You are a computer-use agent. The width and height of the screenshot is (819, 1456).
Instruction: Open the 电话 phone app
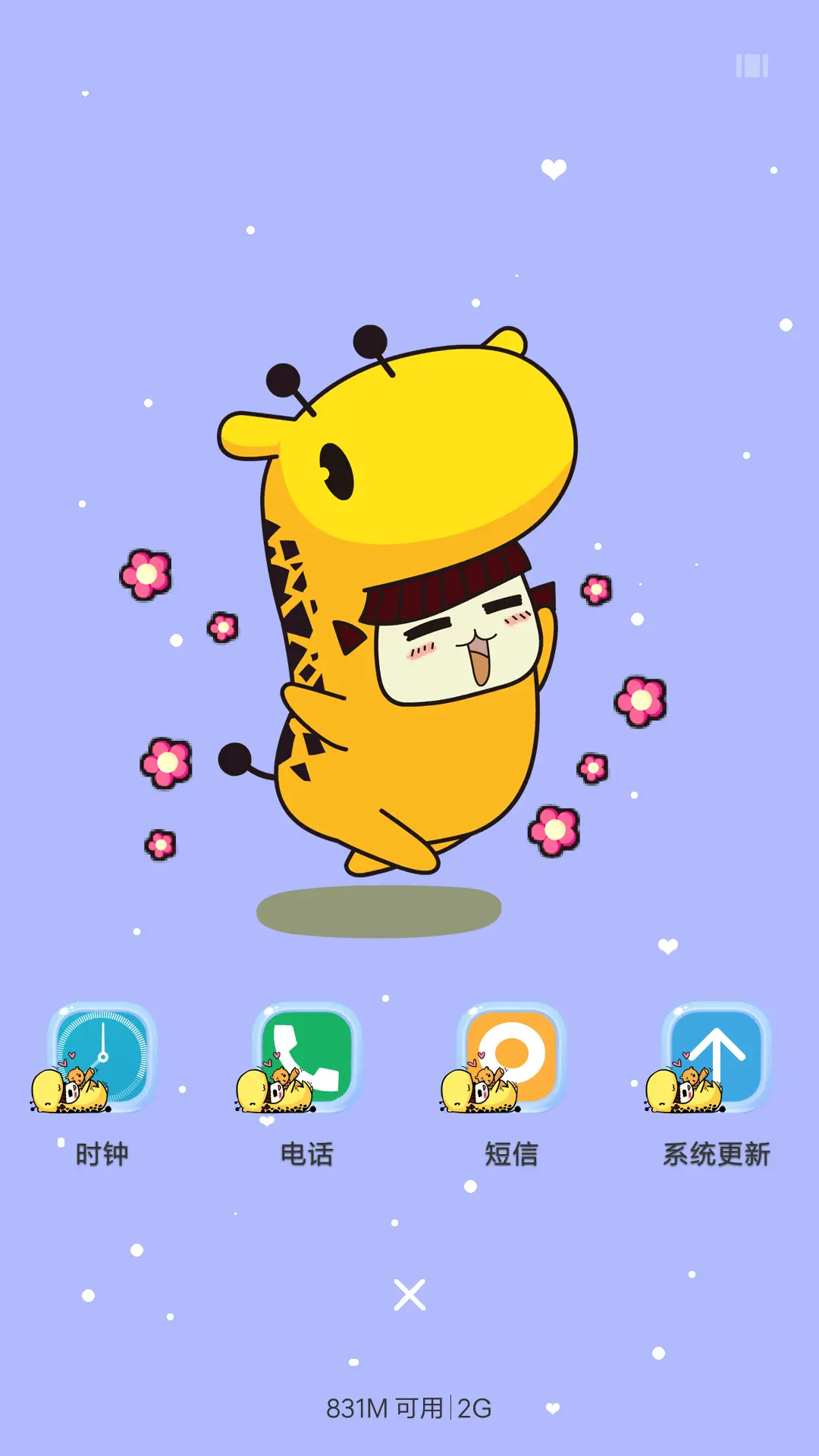(307, 1058)
